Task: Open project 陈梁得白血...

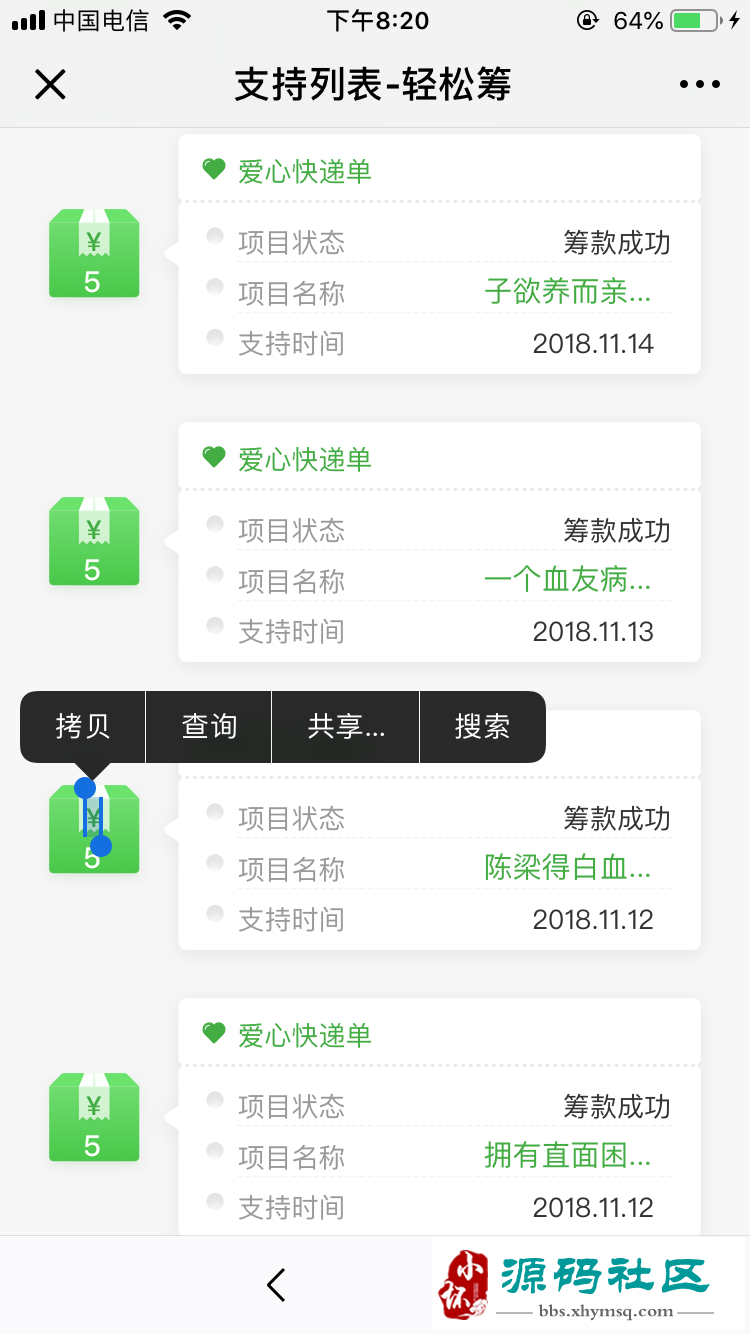Action: click(x=567, y=868)
